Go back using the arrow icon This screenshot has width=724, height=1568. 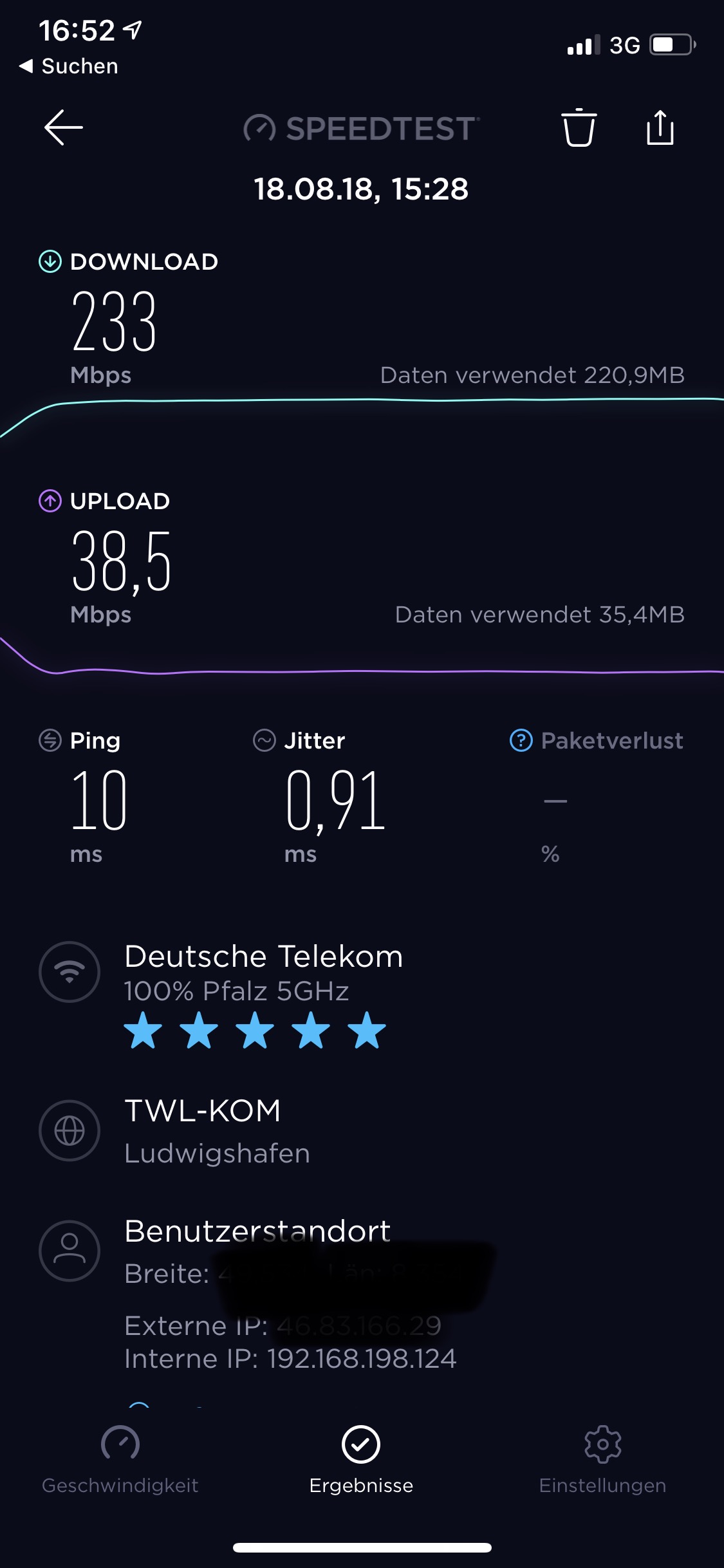tap(63, 127)
